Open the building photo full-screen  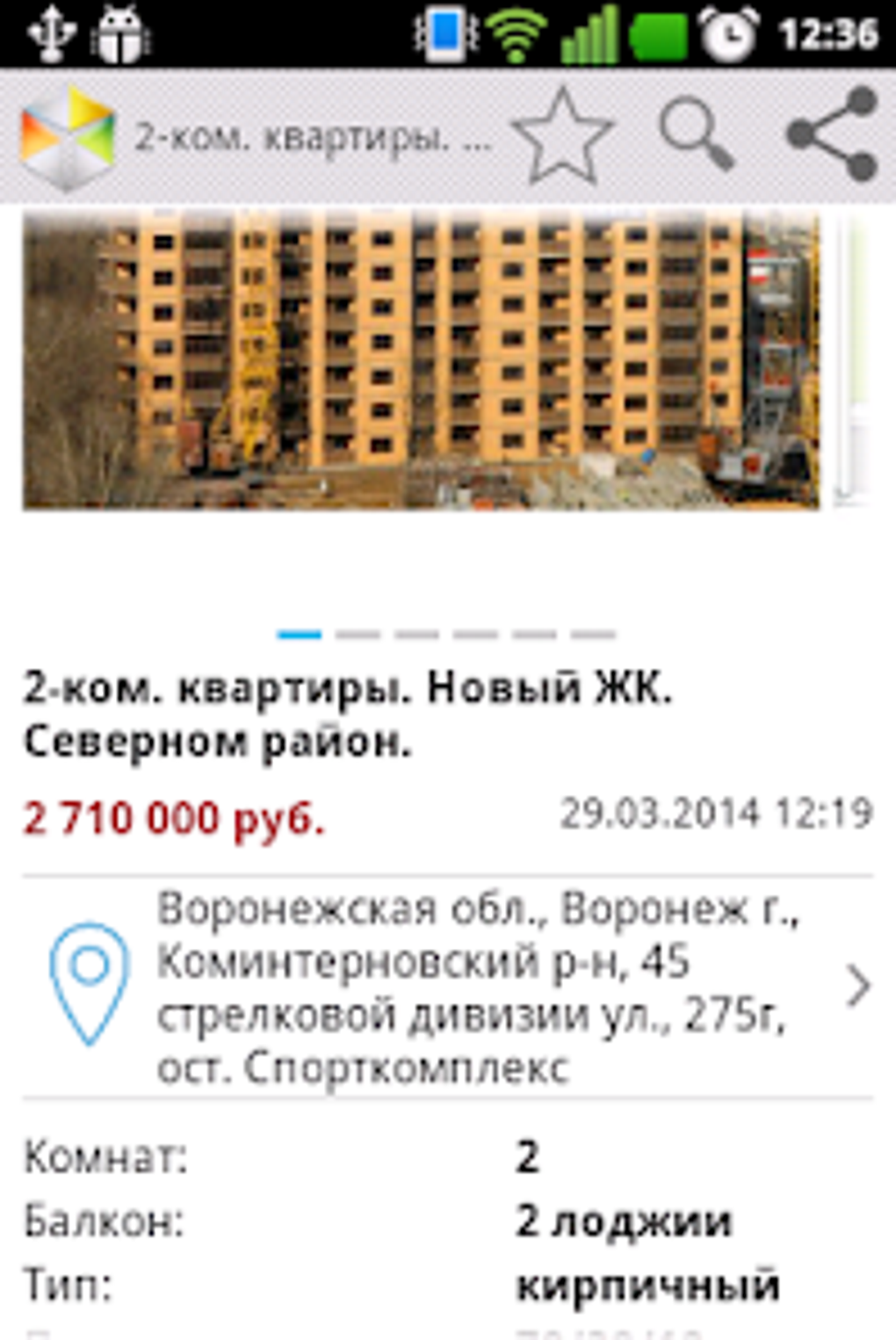click(x=420, y=360)
